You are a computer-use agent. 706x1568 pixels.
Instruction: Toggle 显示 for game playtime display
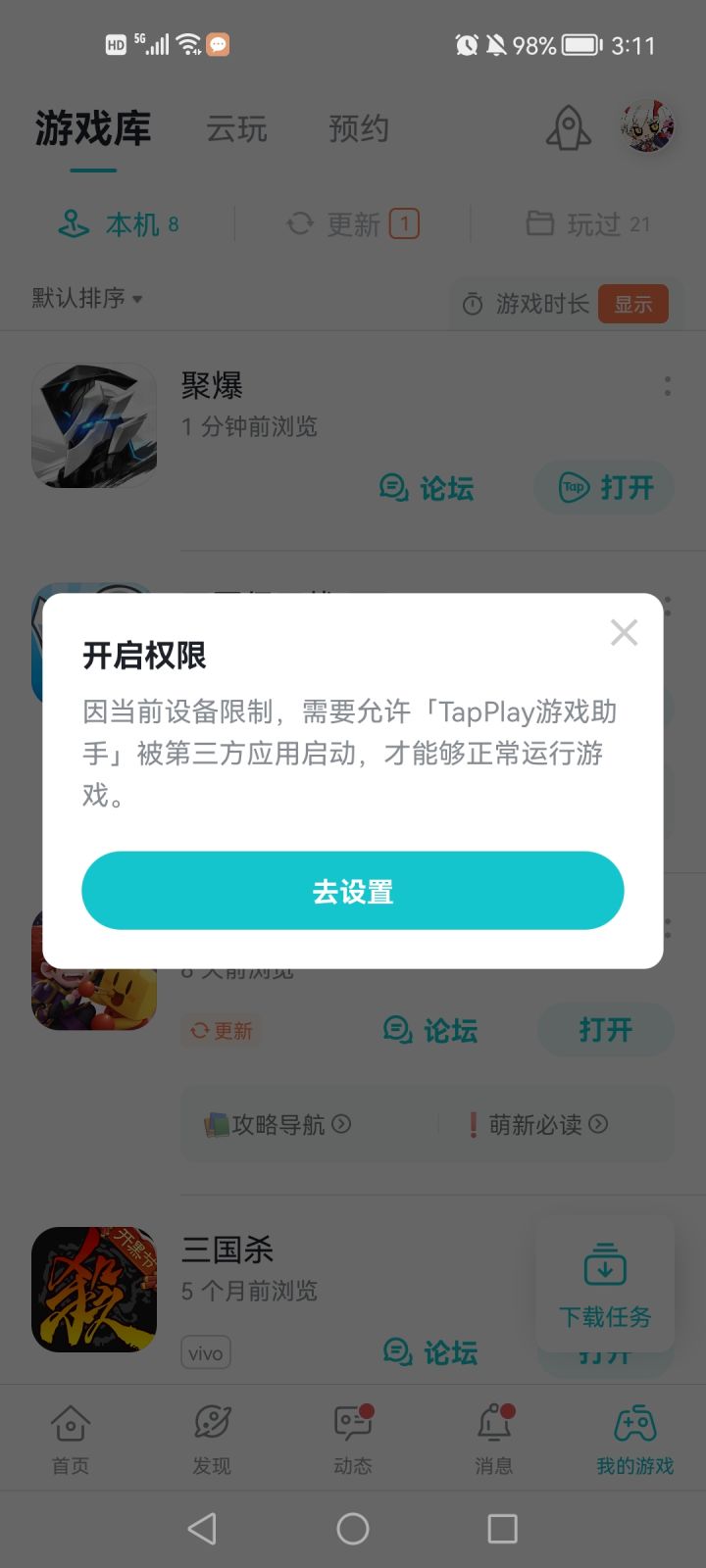pyautogui.click(x=633, y=304)
